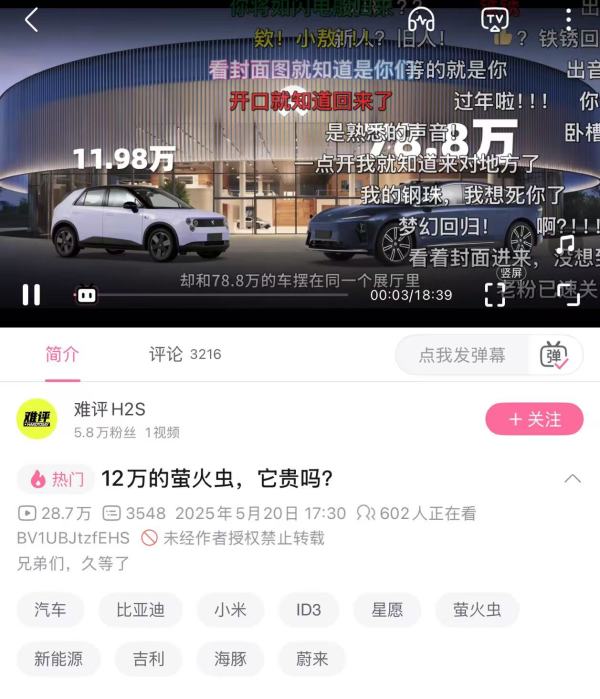Screen dimensions: 600x699
Task: Open the 新能源 tag
Action: (x=58, y=660)
